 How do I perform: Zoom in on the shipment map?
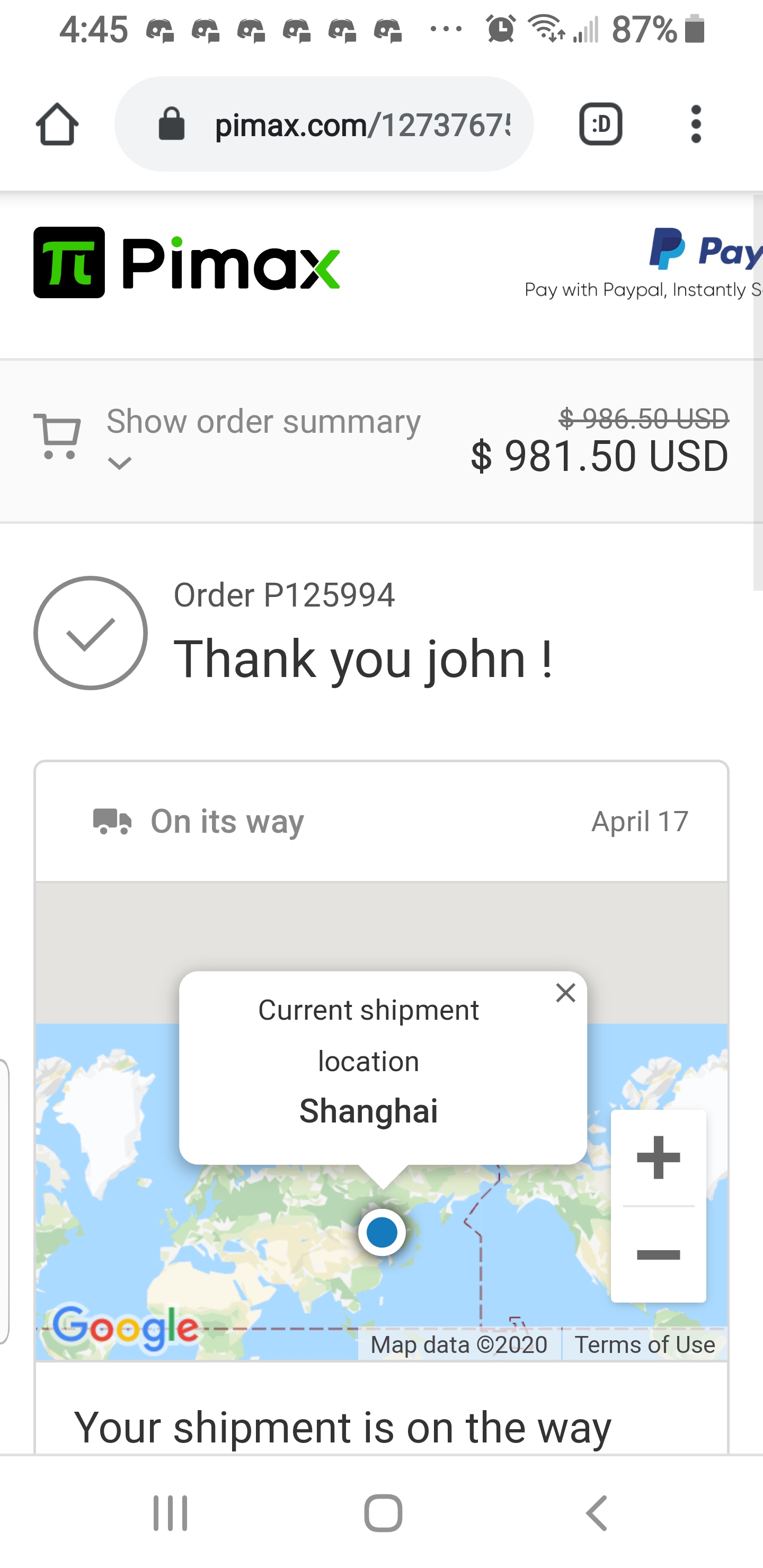[658, 1157]
